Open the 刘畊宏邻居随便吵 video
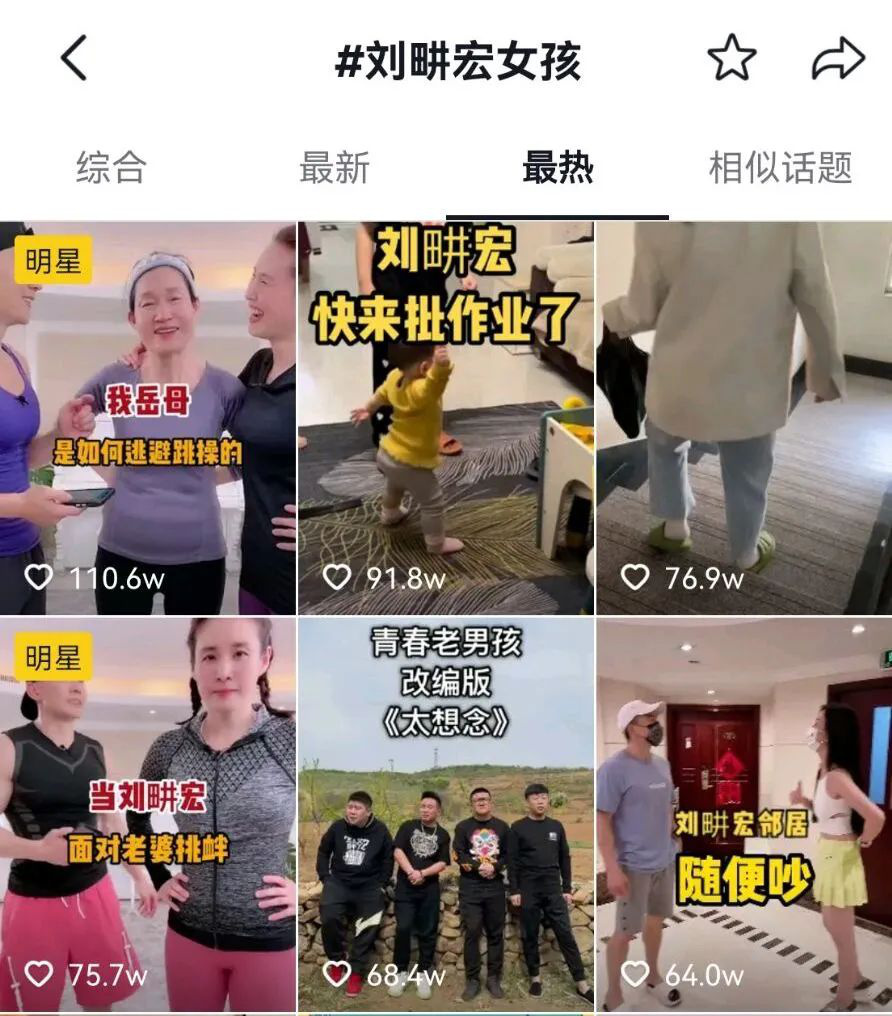This screenshot has height=1016, width=892. (744, 815)
